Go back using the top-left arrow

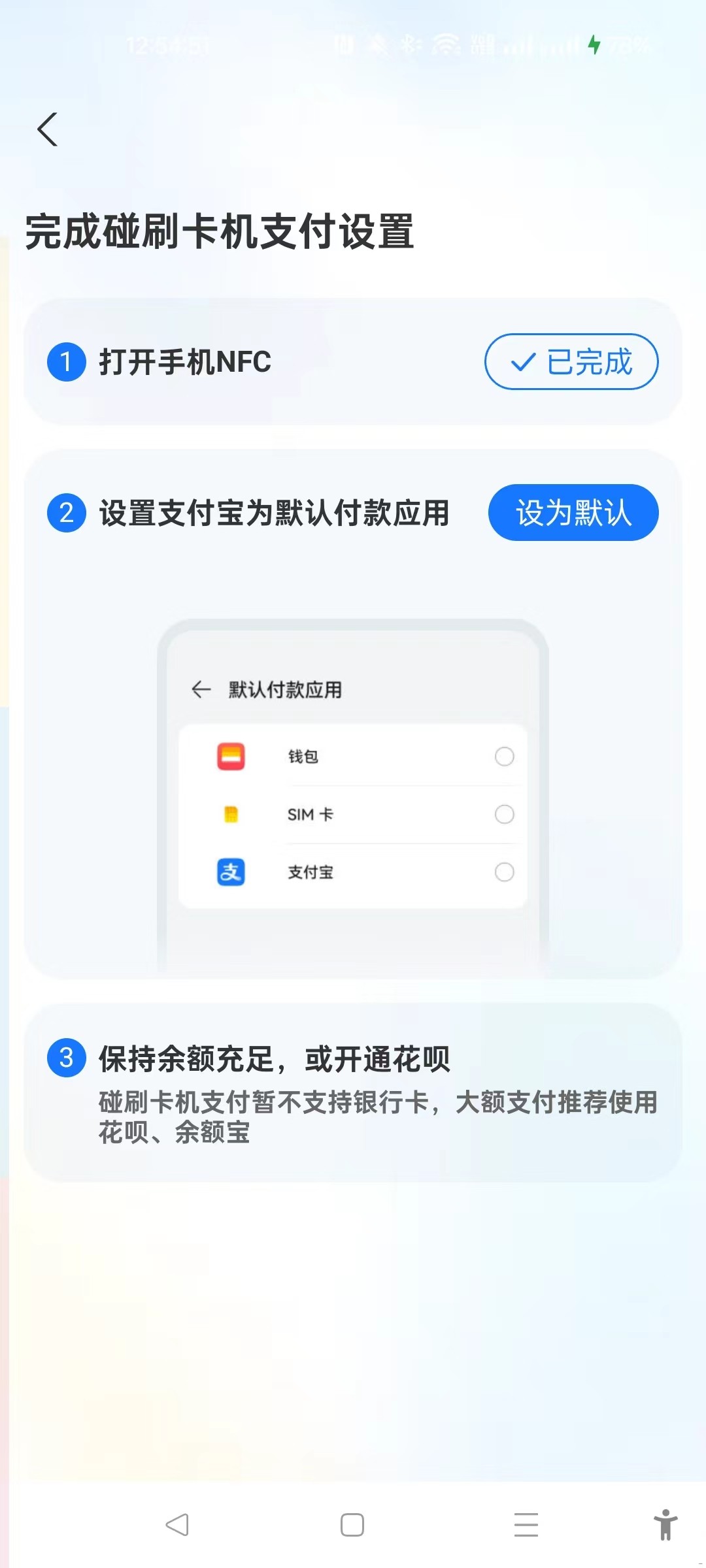point(48,129)
